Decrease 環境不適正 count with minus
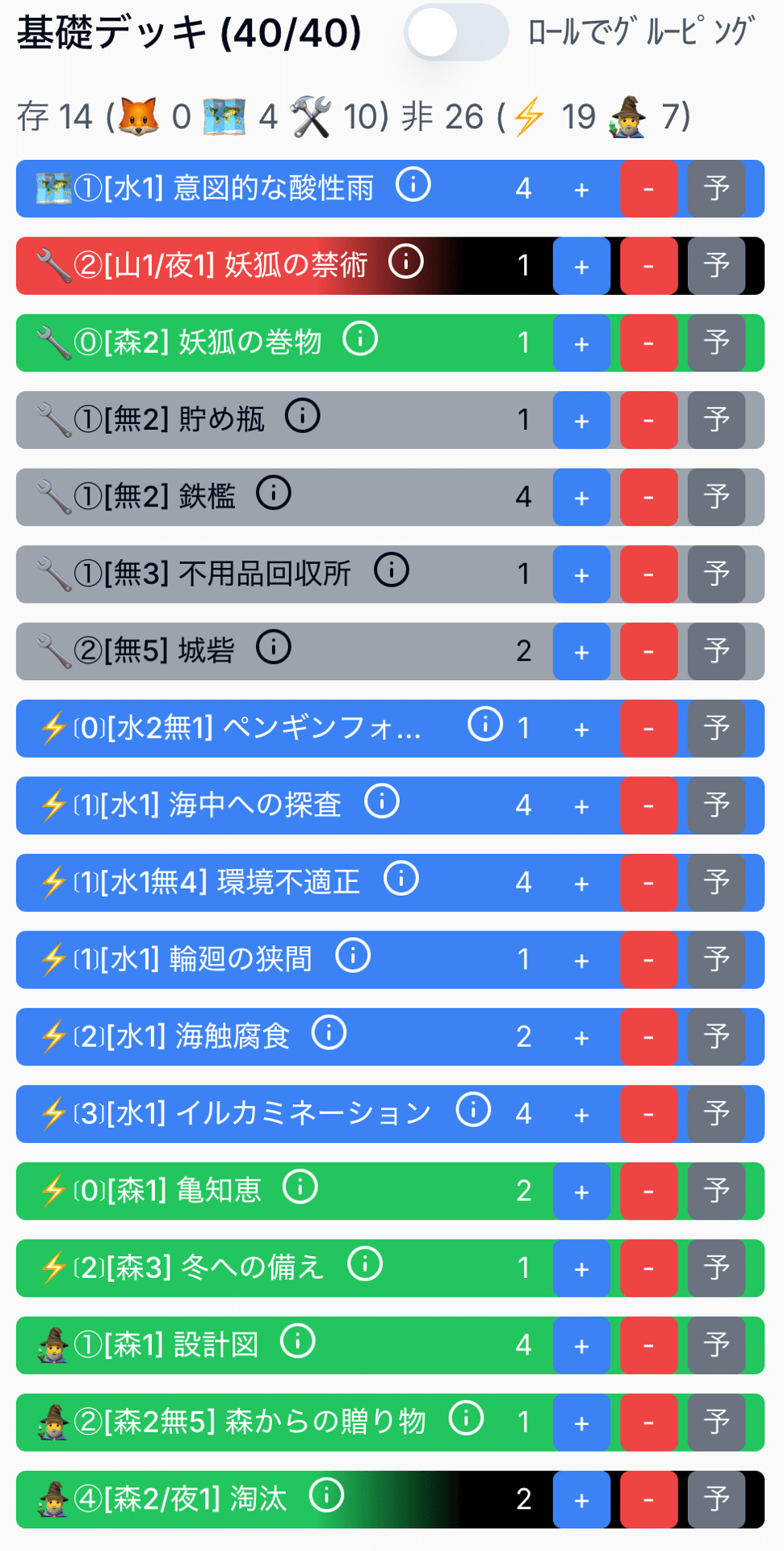 (x=648, y=883)
